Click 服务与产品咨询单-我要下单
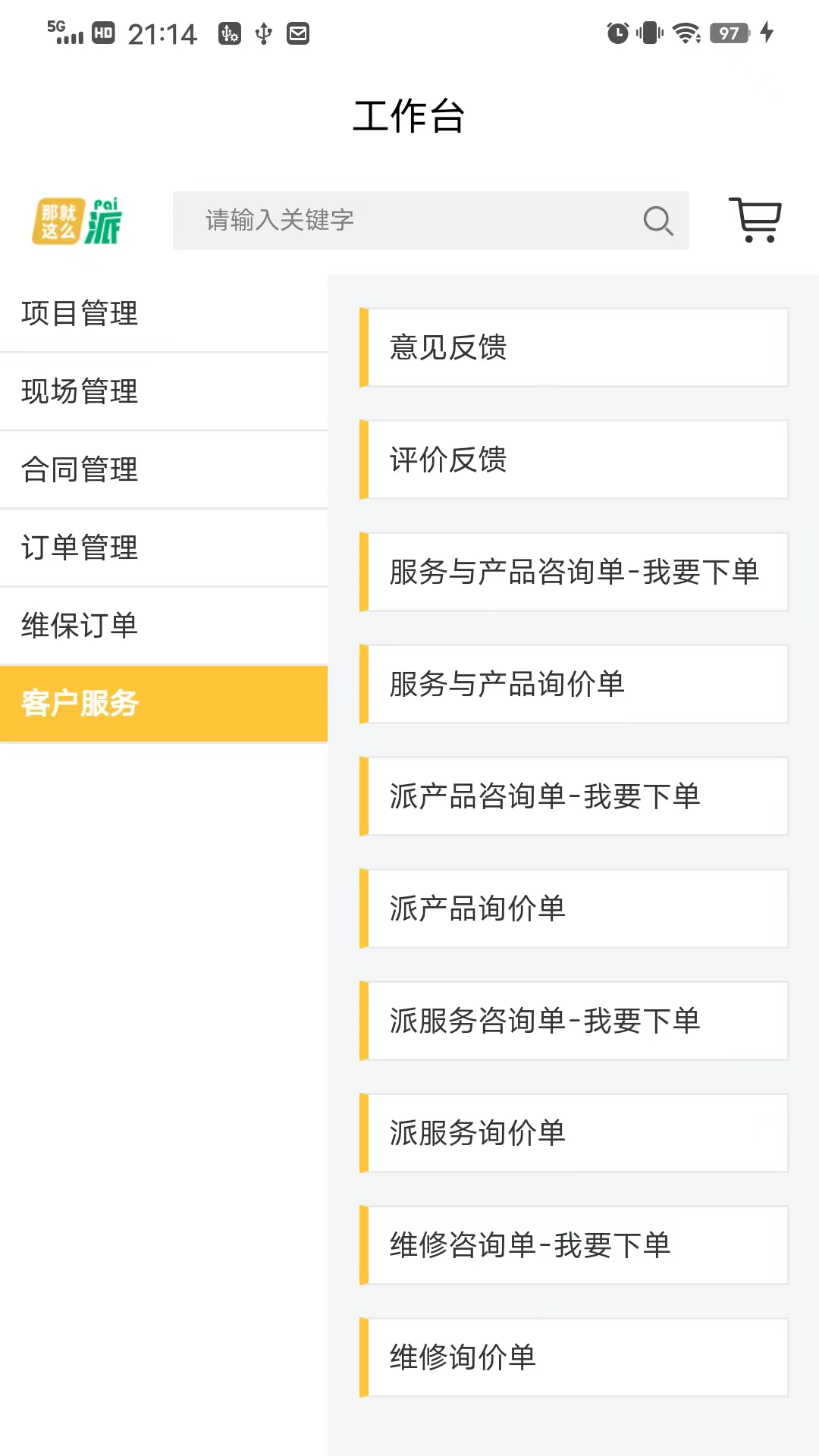 coord(574,572)
